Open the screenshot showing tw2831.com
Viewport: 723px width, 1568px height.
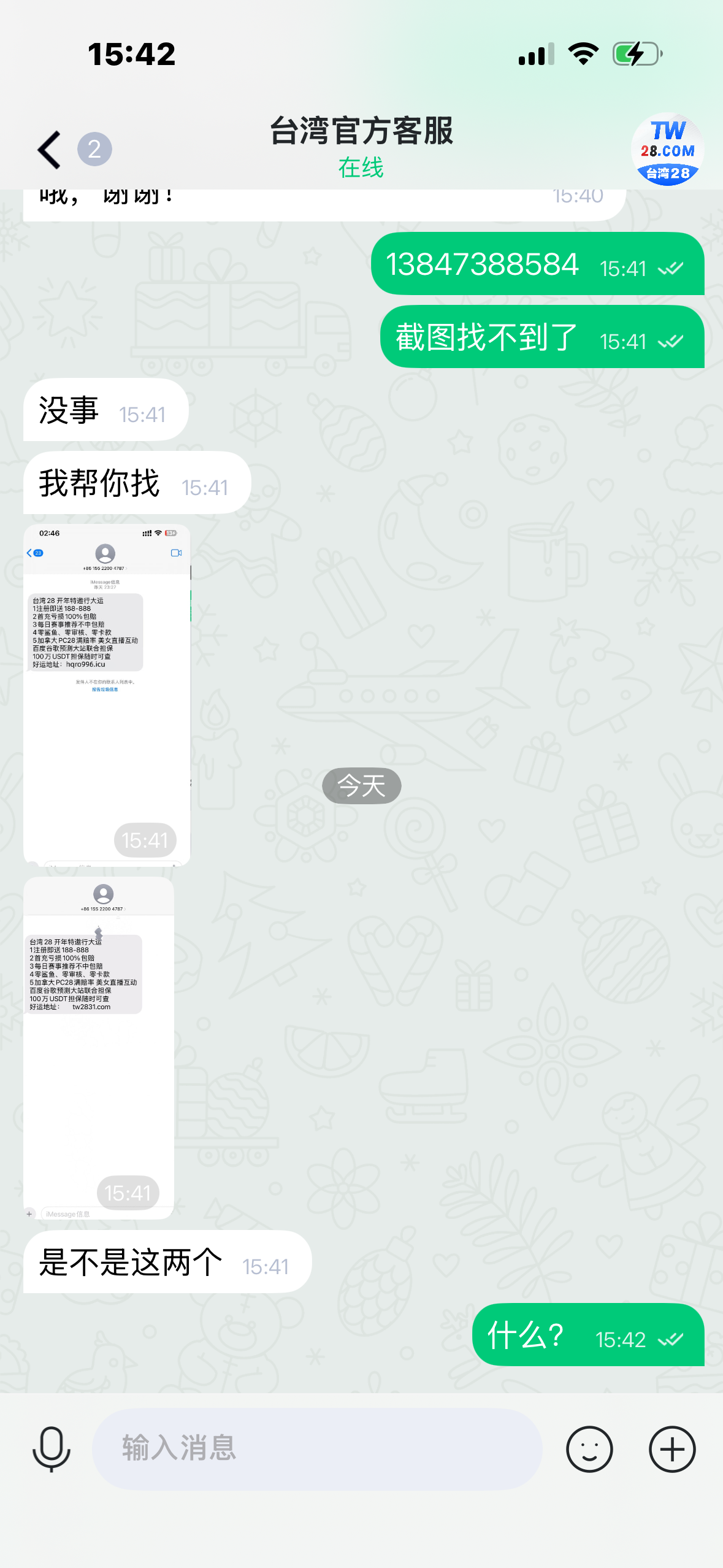pyautogui.click(x=99, y=1047)
